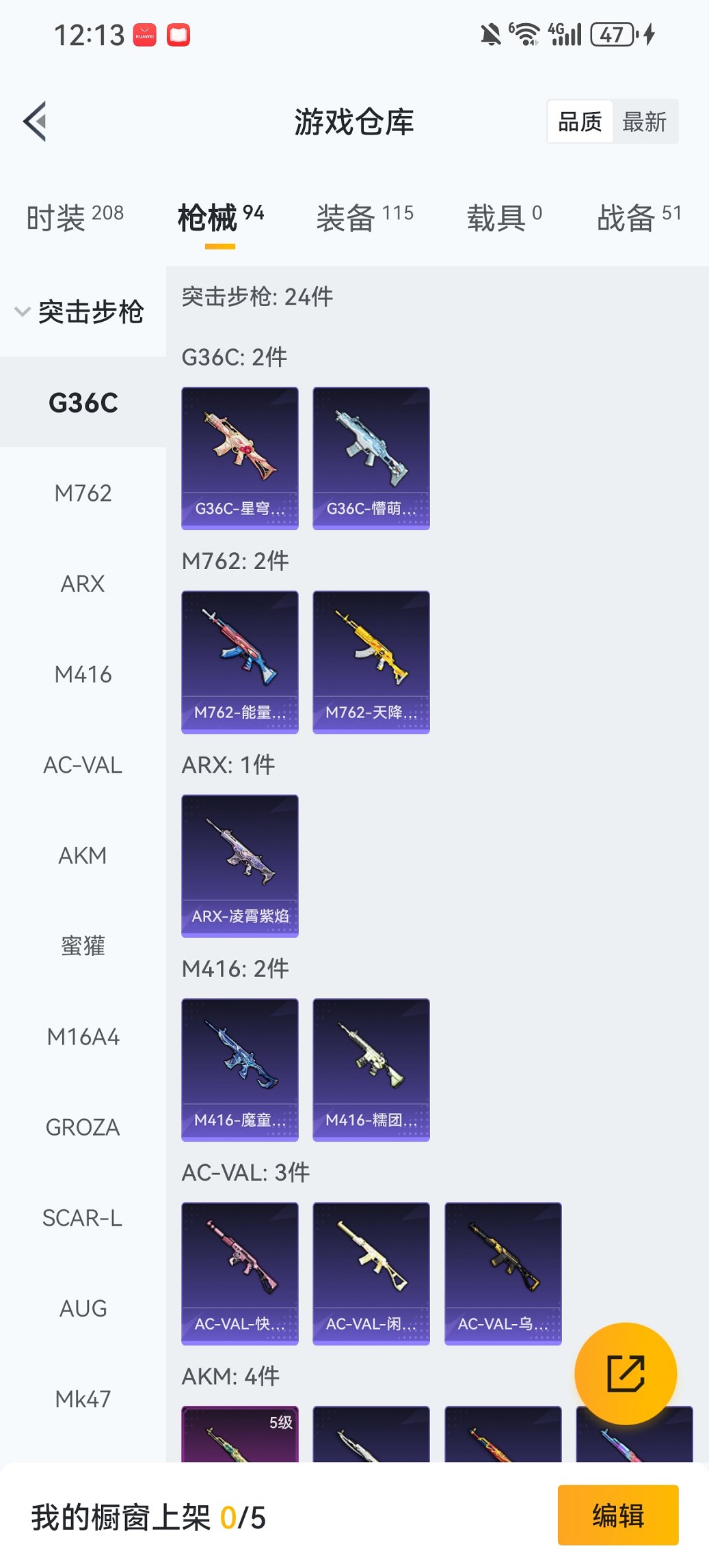Sort by 最新
This screenshot has width=709, height=1568.
644,122
